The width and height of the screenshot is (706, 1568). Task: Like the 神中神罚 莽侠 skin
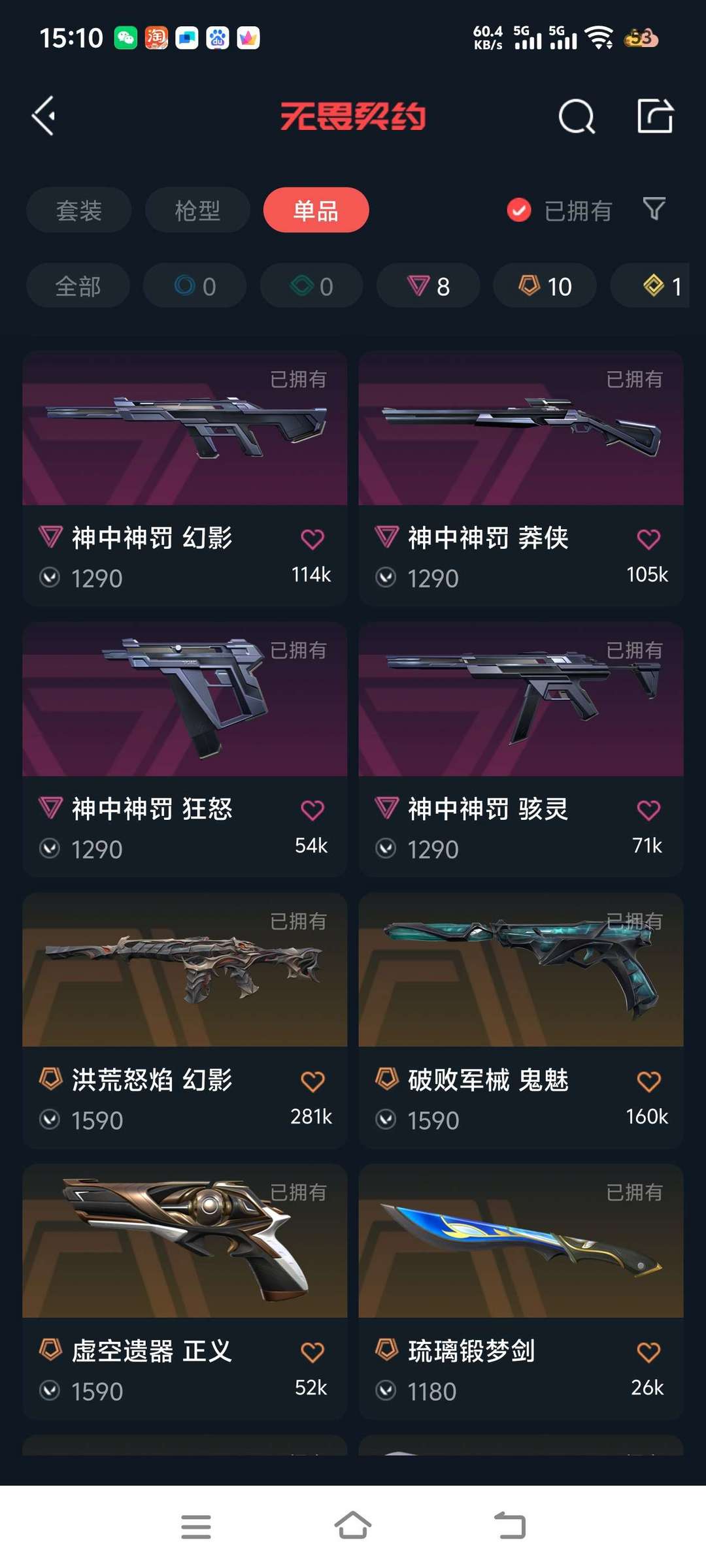coord(648,540)
